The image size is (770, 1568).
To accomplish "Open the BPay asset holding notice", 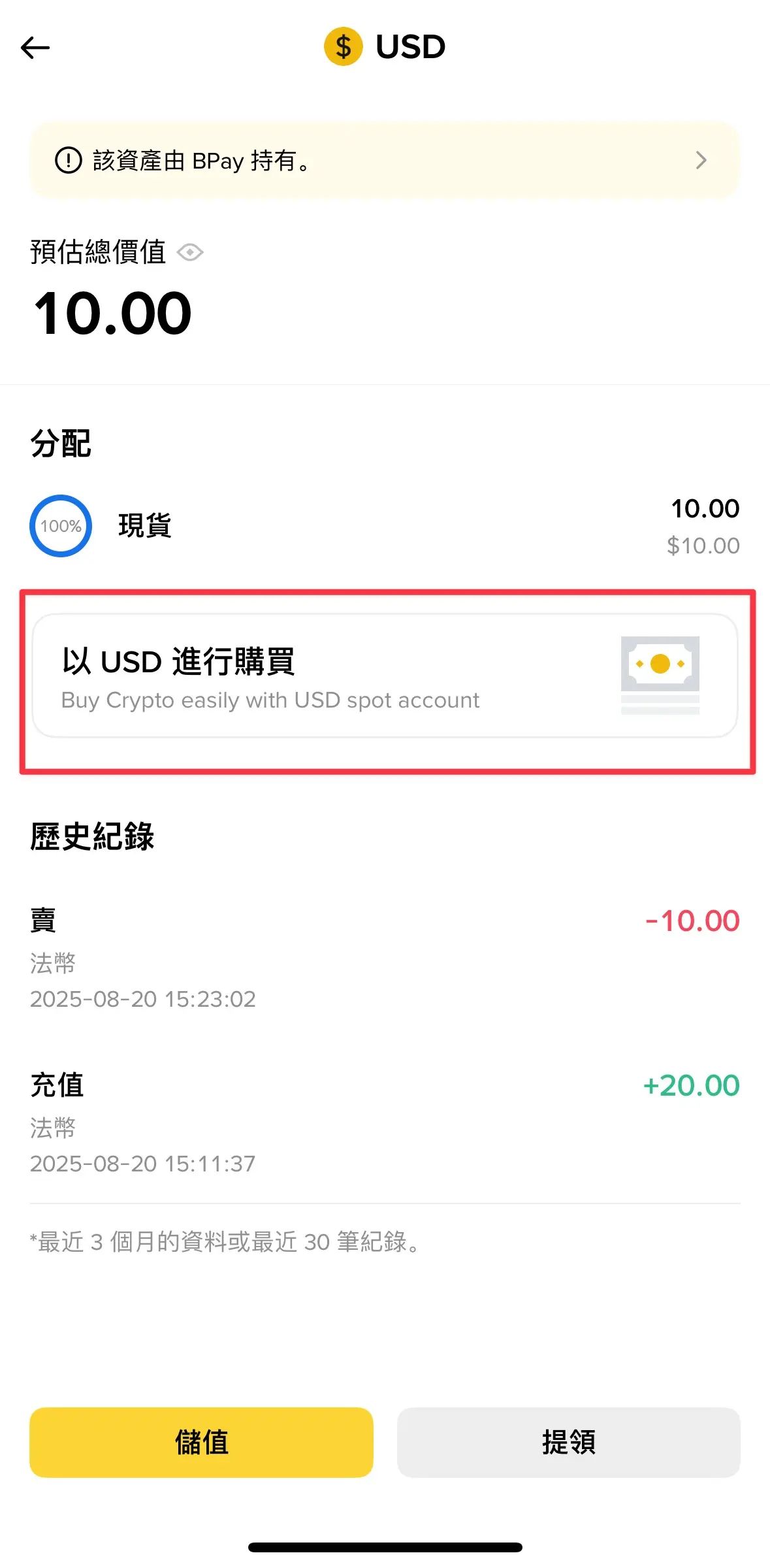I will coord(384,161).
